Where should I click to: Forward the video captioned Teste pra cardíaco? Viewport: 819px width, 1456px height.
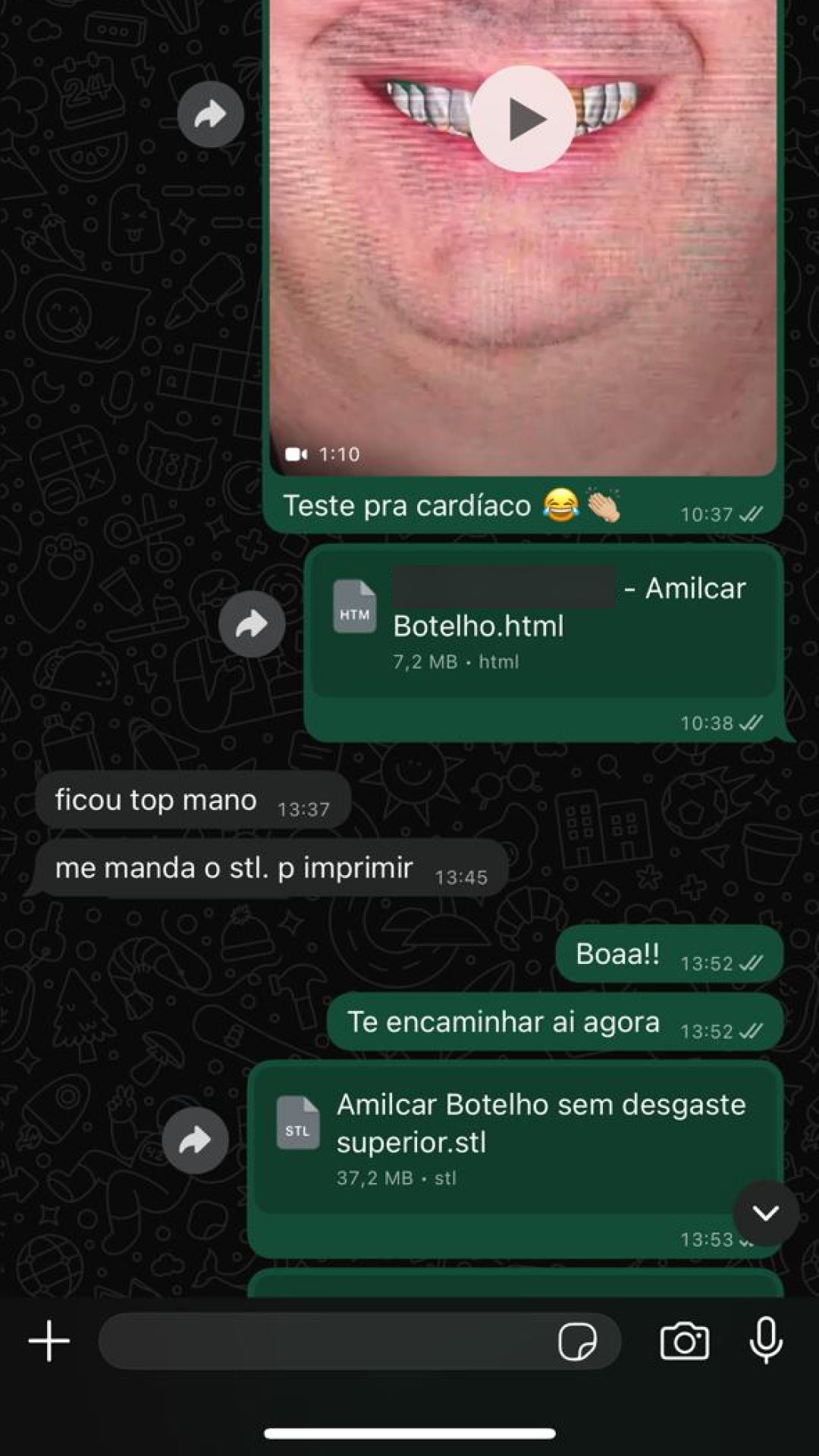coord(210,115)
